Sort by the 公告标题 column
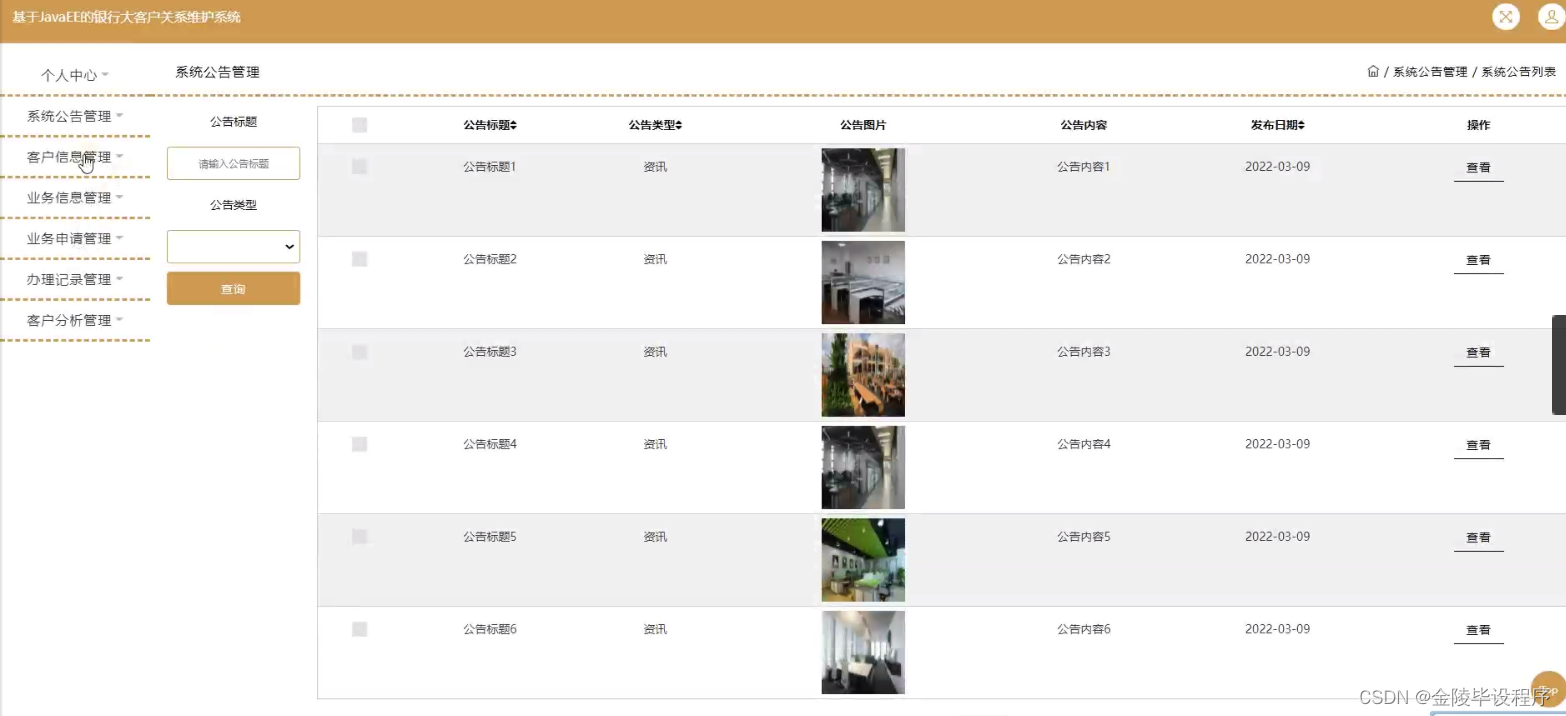This screenshot has height=716, width=1566. pos(490,125)
